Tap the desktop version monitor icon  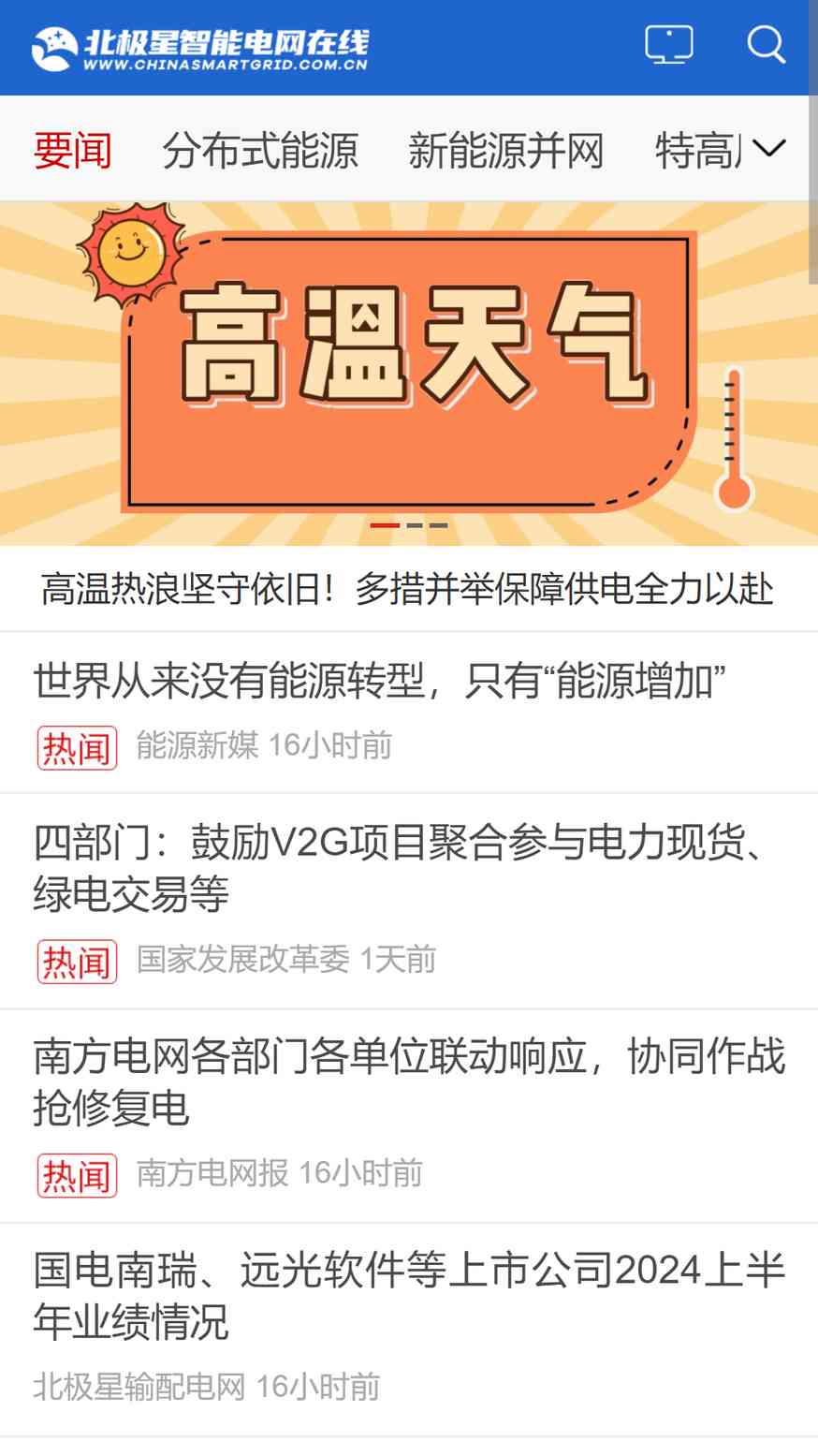tap(669, 45)
